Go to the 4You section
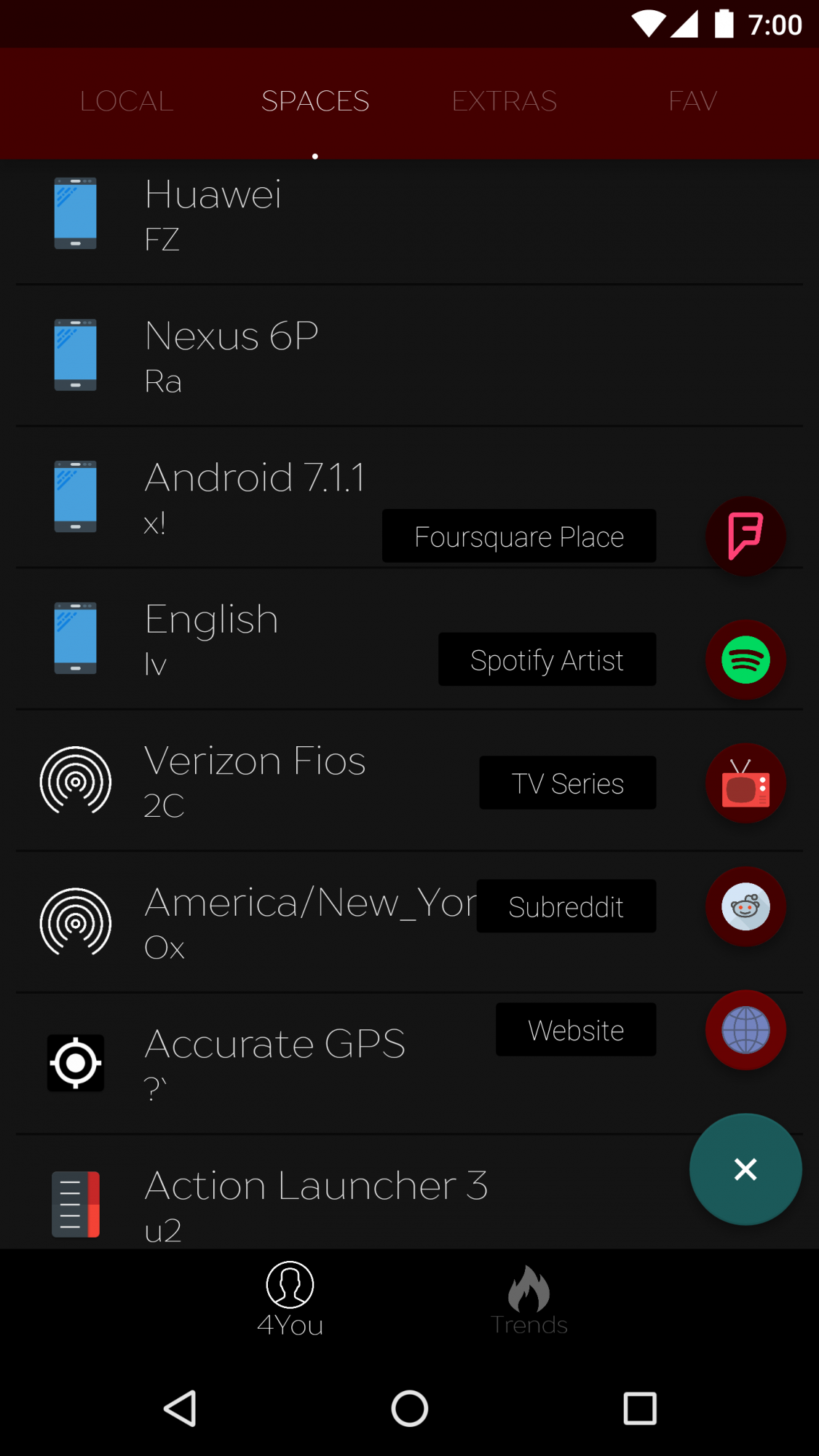Viewport: 819px width, 1456px height. (290, 1300)
